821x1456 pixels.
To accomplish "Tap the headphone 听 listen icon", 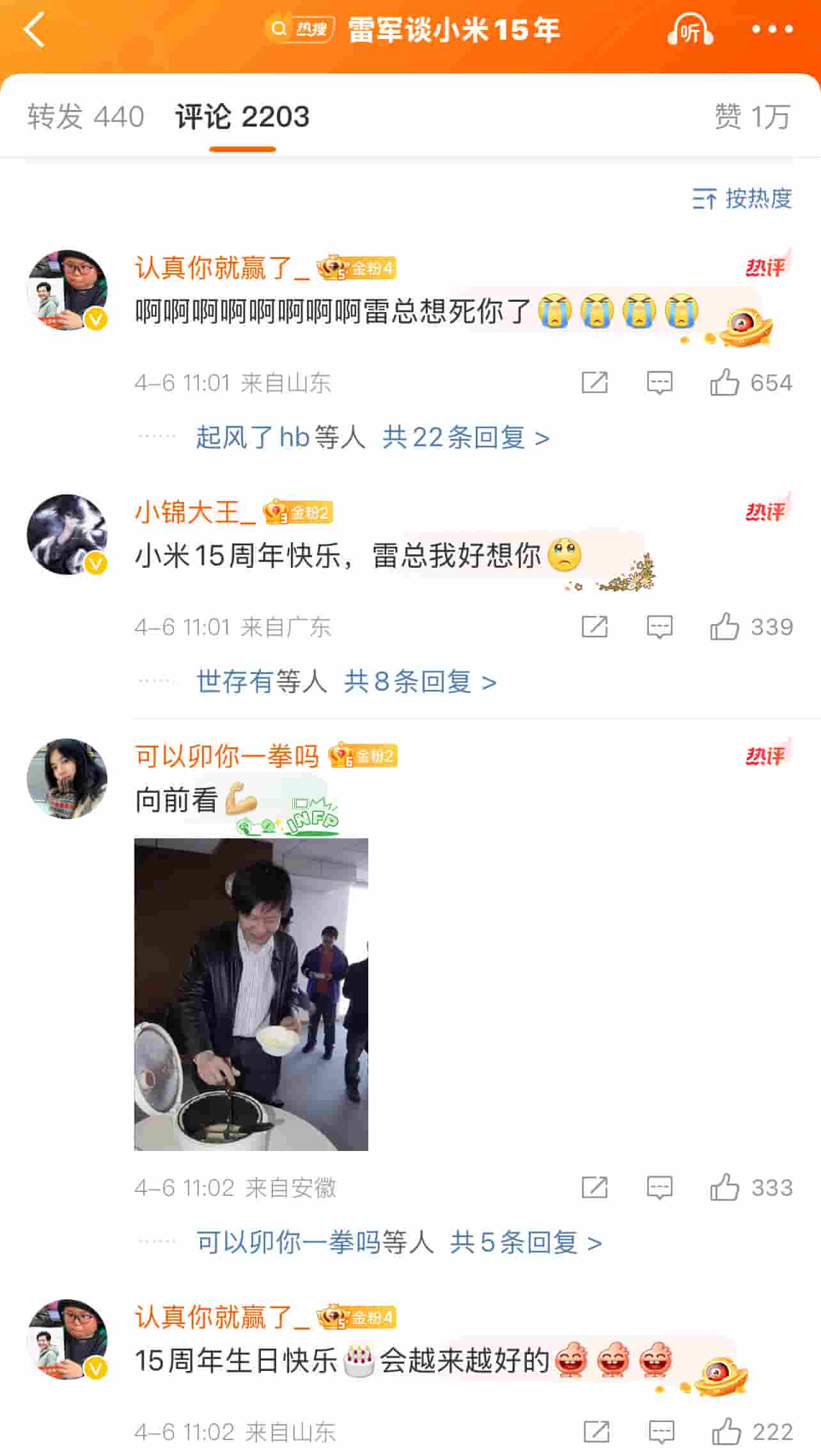I will click(x=690, y=29).
